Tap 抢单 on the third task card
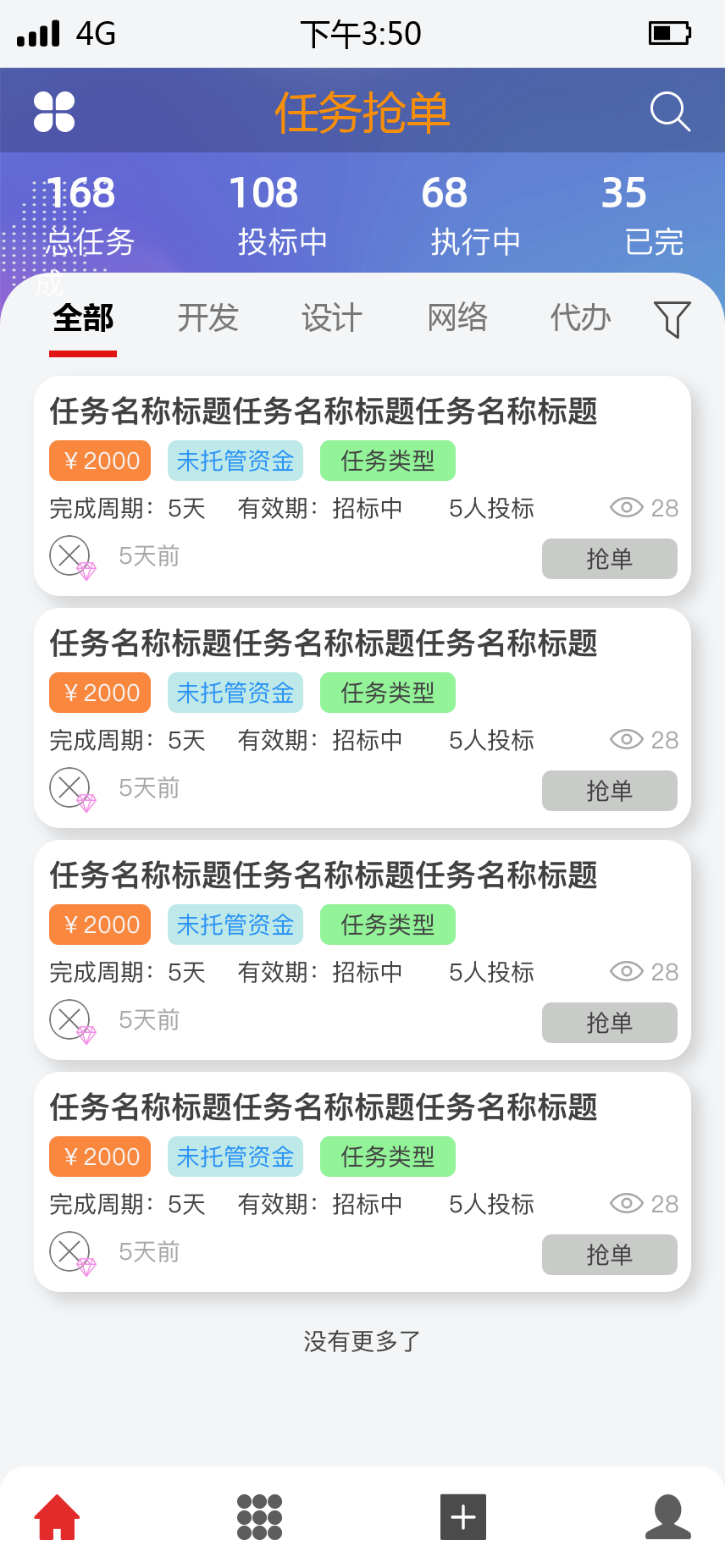This screenshot has width=725, height=1568. (x=609, y=1023)
